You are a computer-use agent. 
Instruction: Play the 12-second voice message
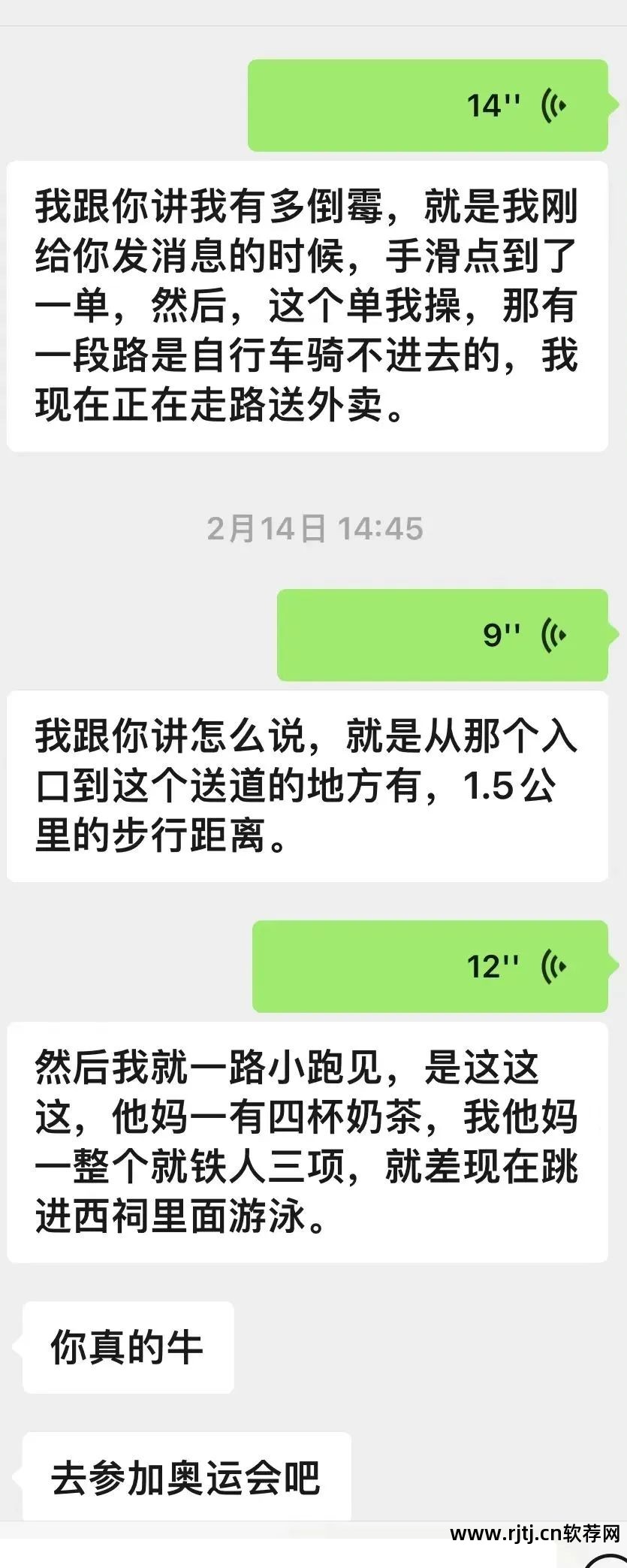428,966
